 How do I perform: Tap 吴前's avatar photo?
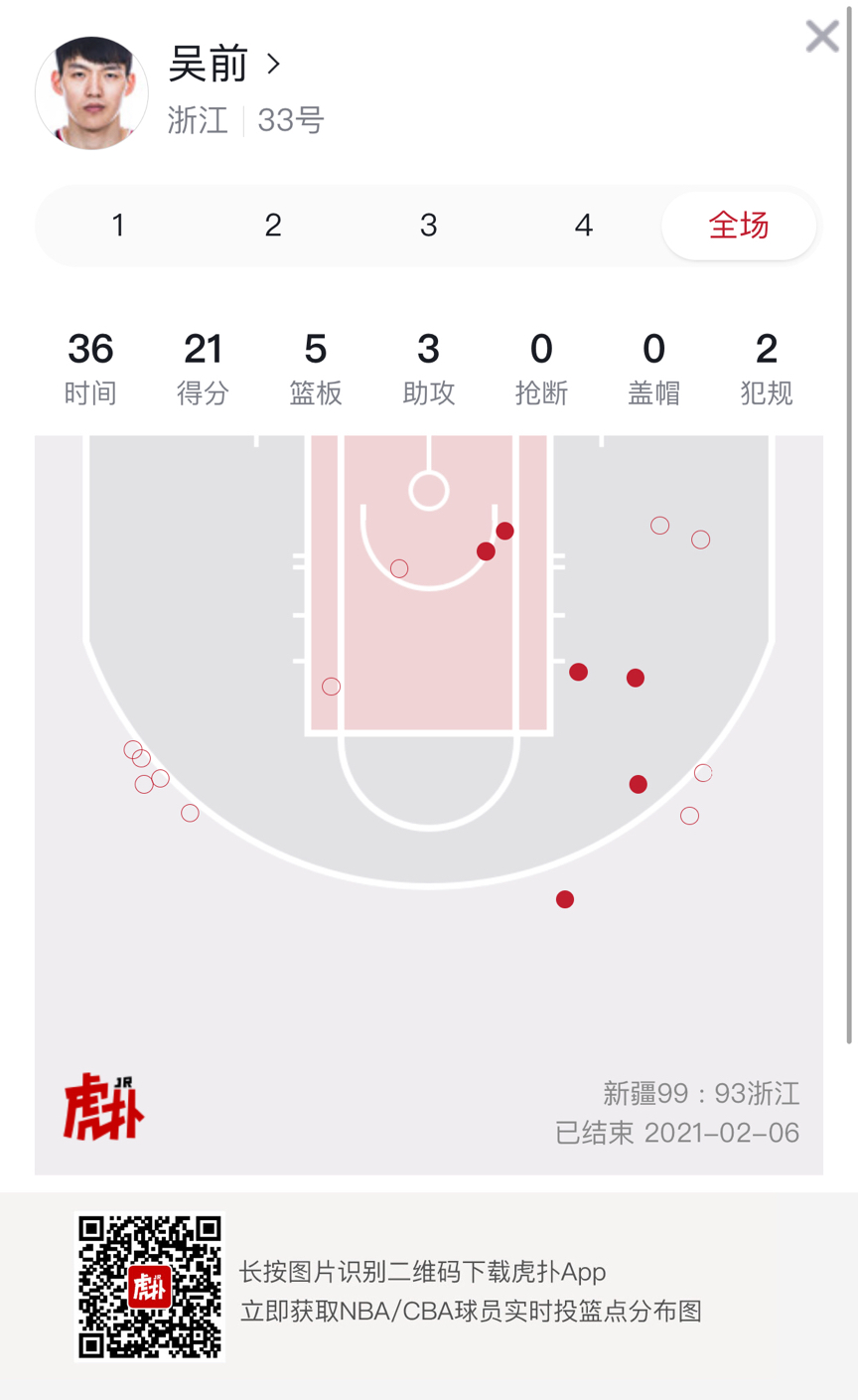[91, 93]
